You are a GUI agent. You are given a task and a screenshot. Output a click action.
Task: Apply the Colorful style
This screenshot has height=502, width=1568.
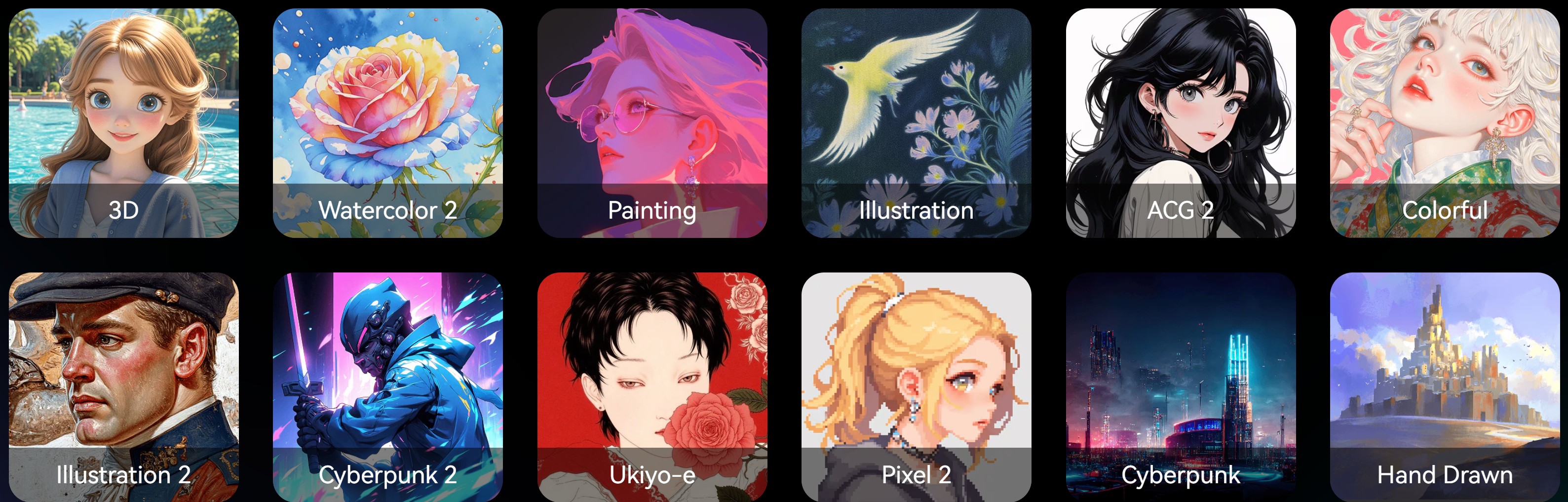click(1445, 123)
